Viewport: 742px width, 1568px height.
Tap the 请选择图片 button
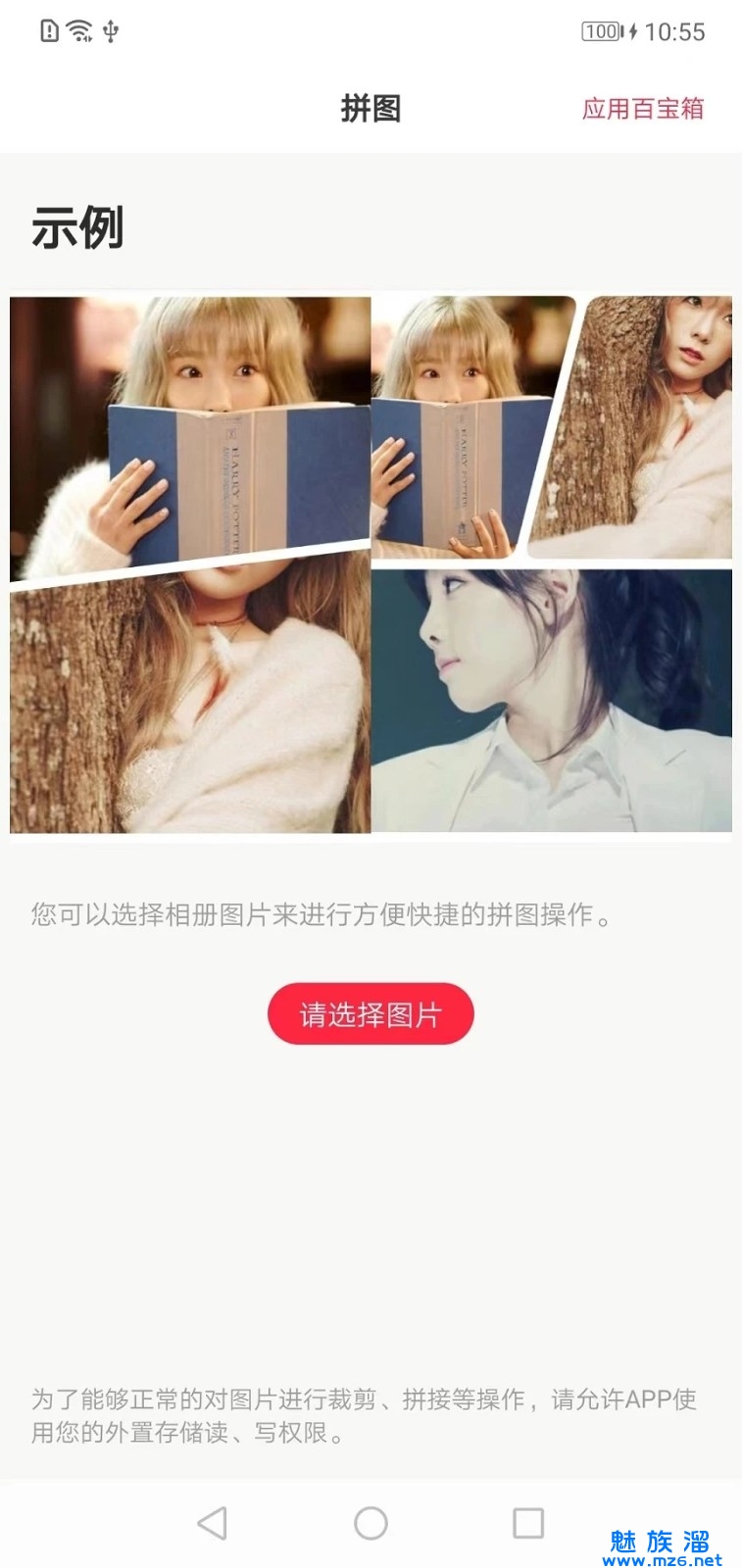pos(371,1014)
